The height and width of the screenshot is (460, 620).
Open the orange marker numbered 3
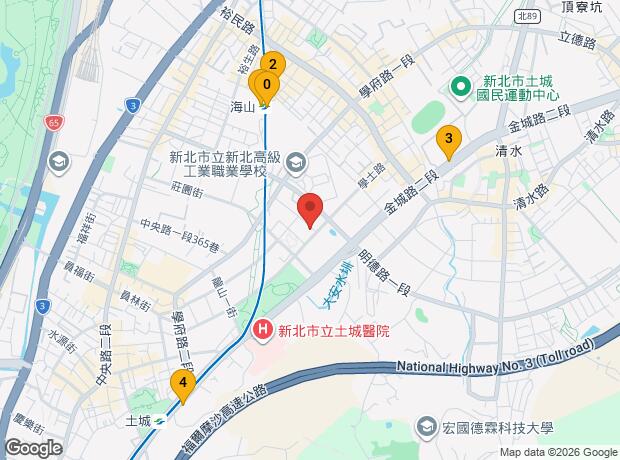coord(449,141)
